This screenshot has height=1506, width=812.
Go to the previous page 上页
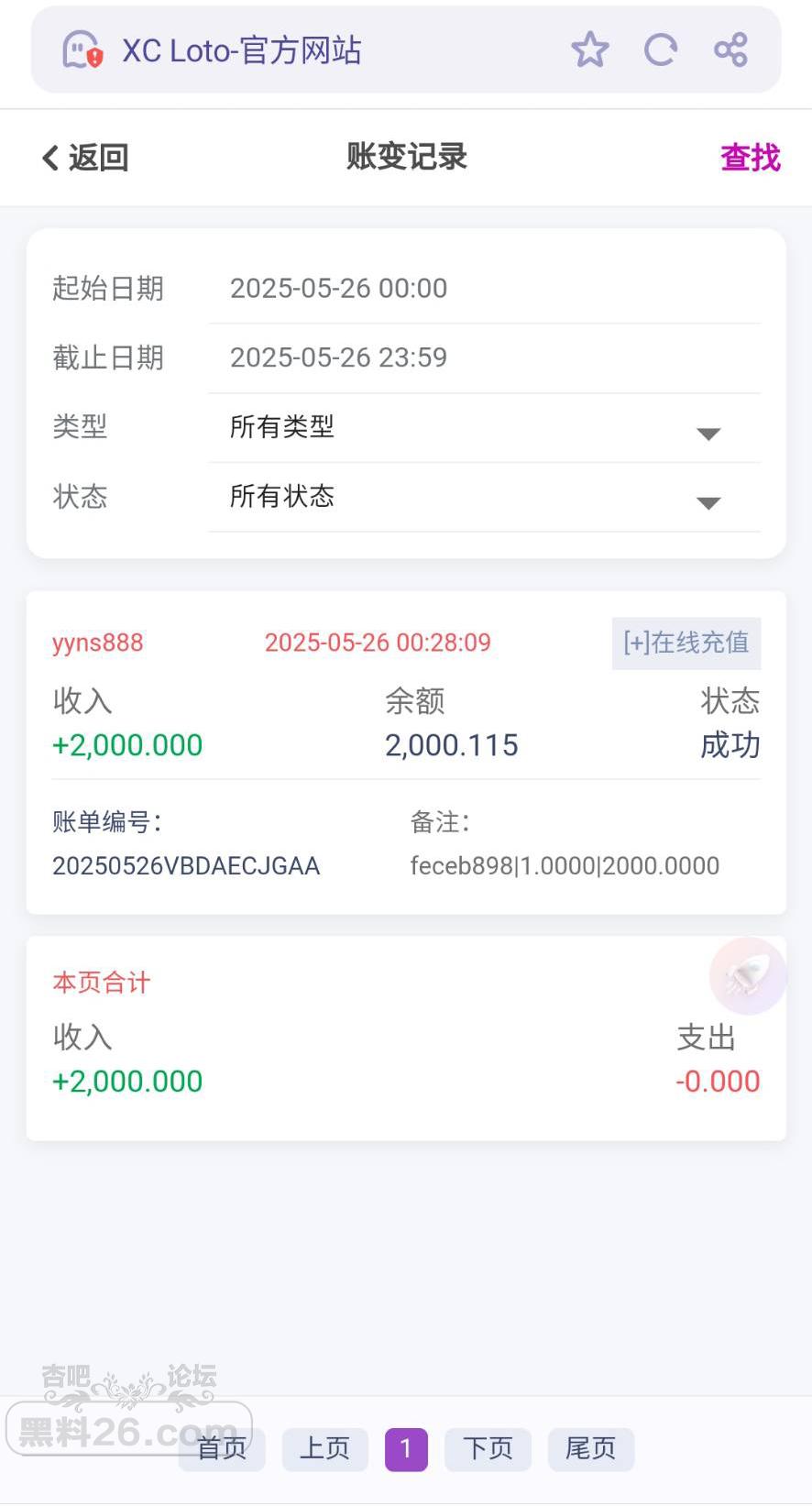(324, 1449)
